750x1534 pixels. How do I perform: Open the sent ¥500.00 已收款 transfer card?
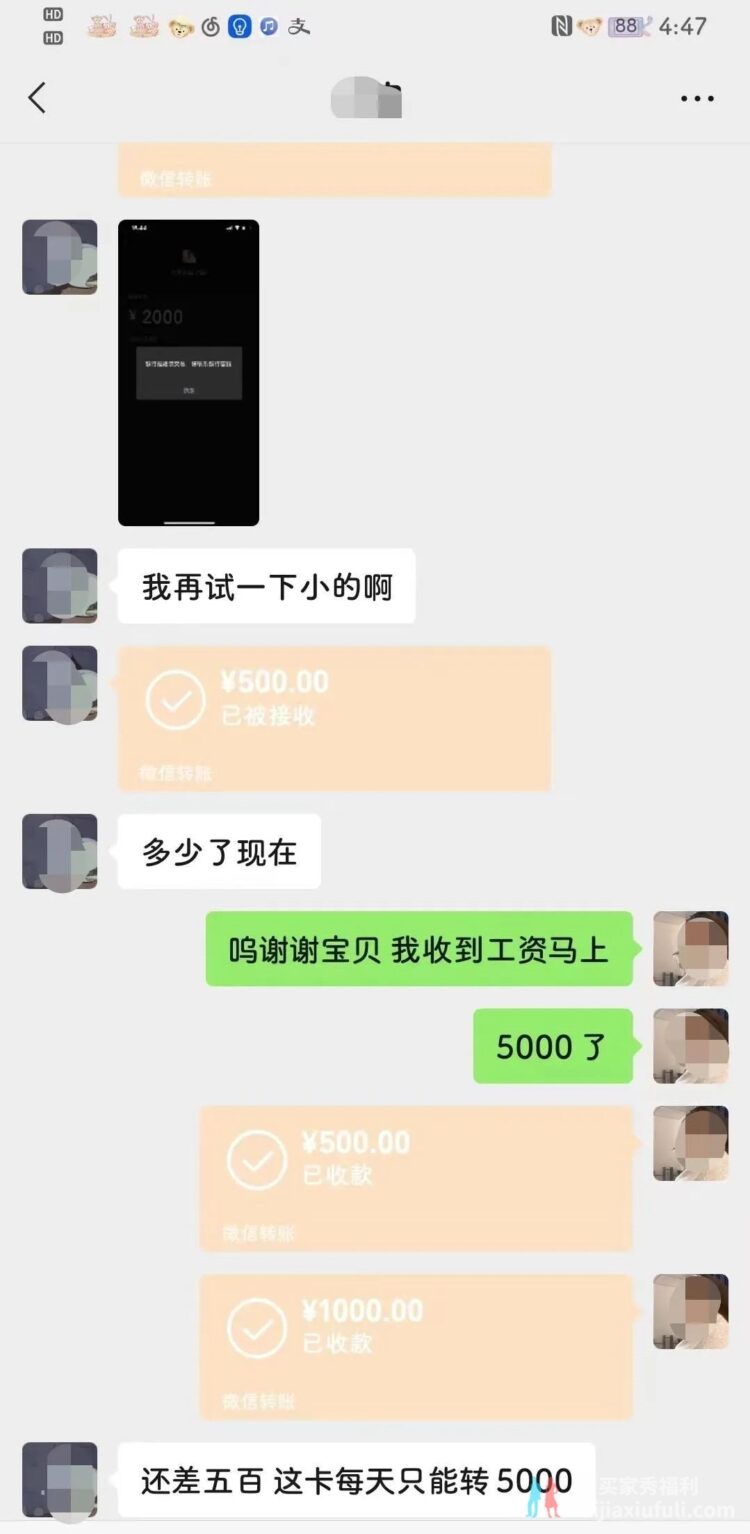coord(416,1178)
